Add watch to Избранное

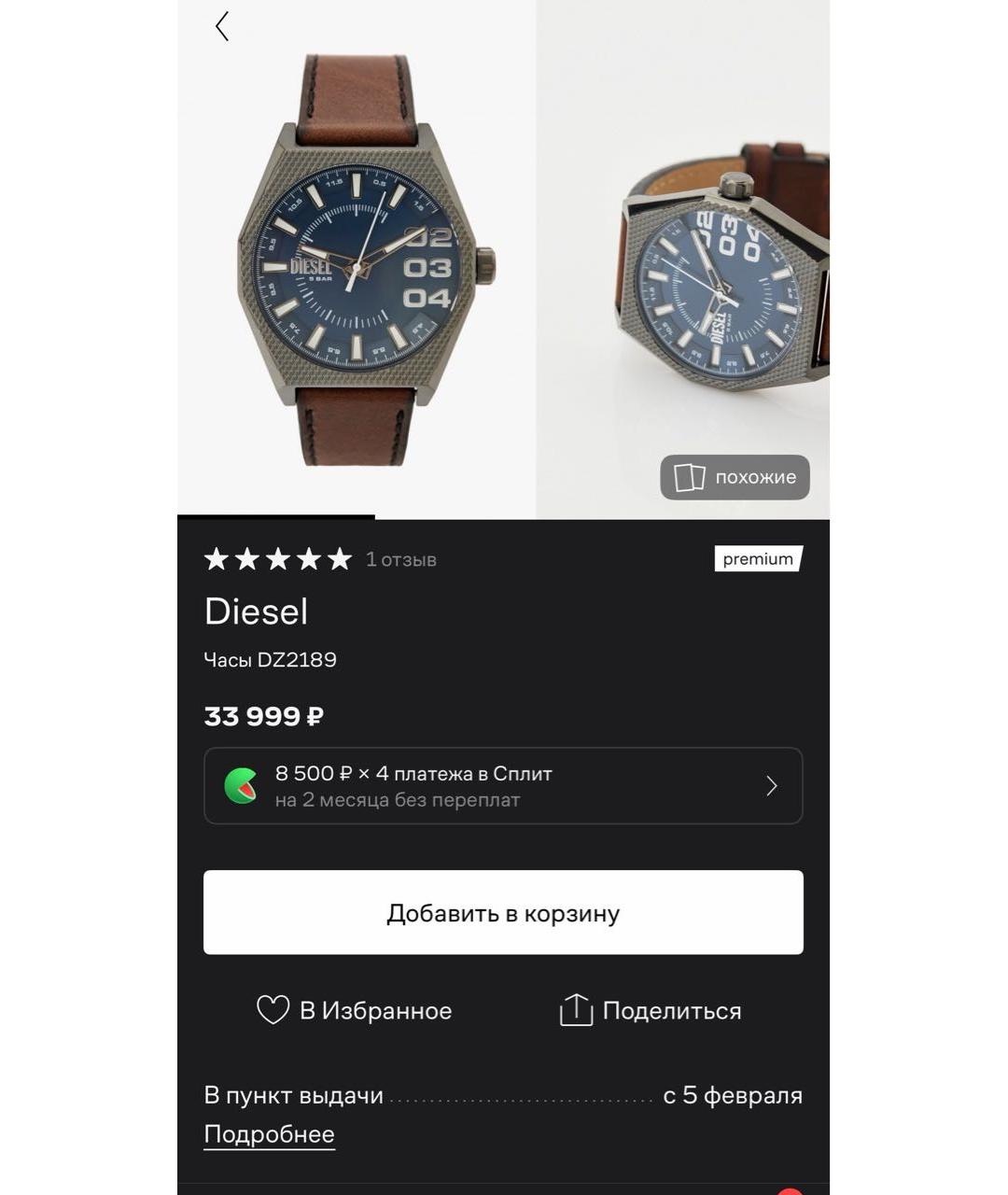(355, 1010)
